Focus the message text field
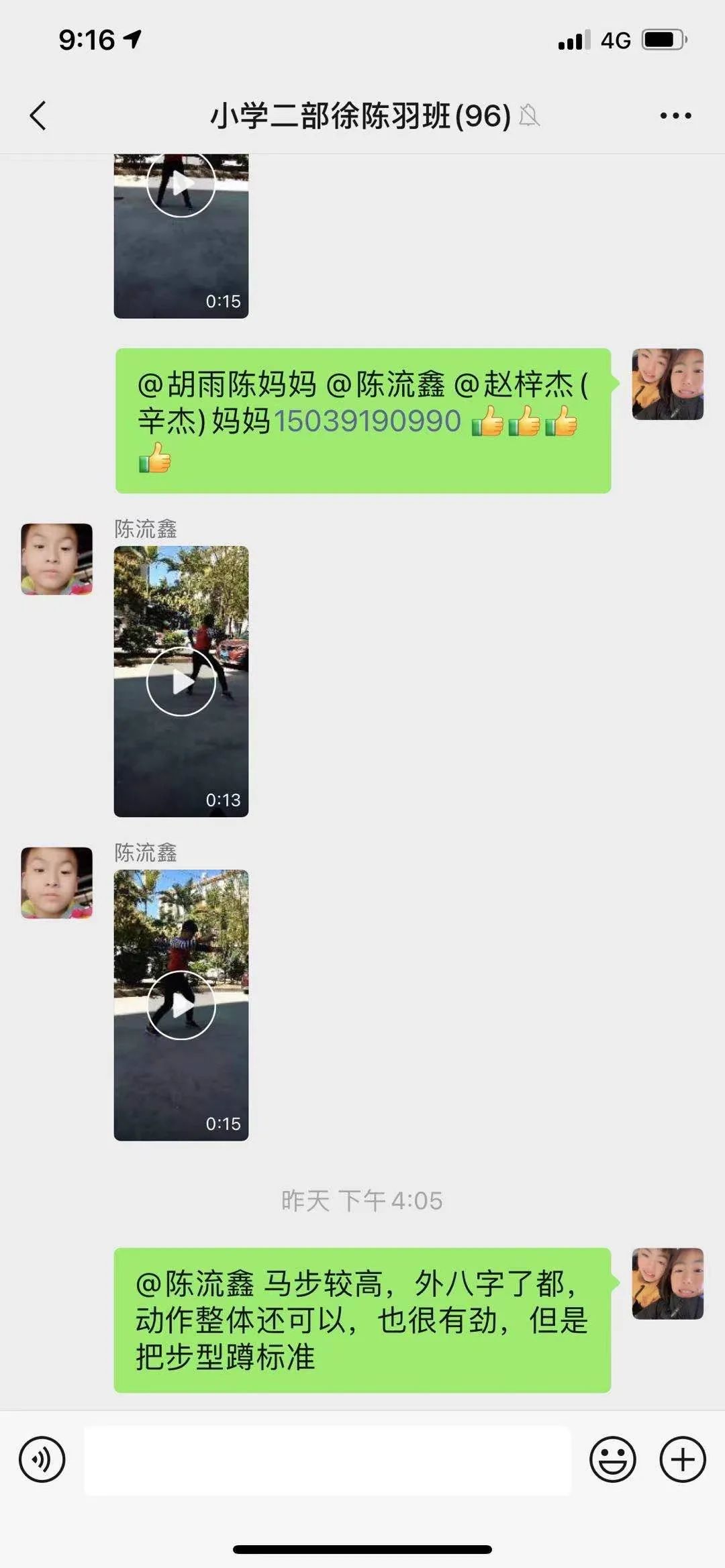Screen dimensions: 725x1568 tap(328, 1460)
